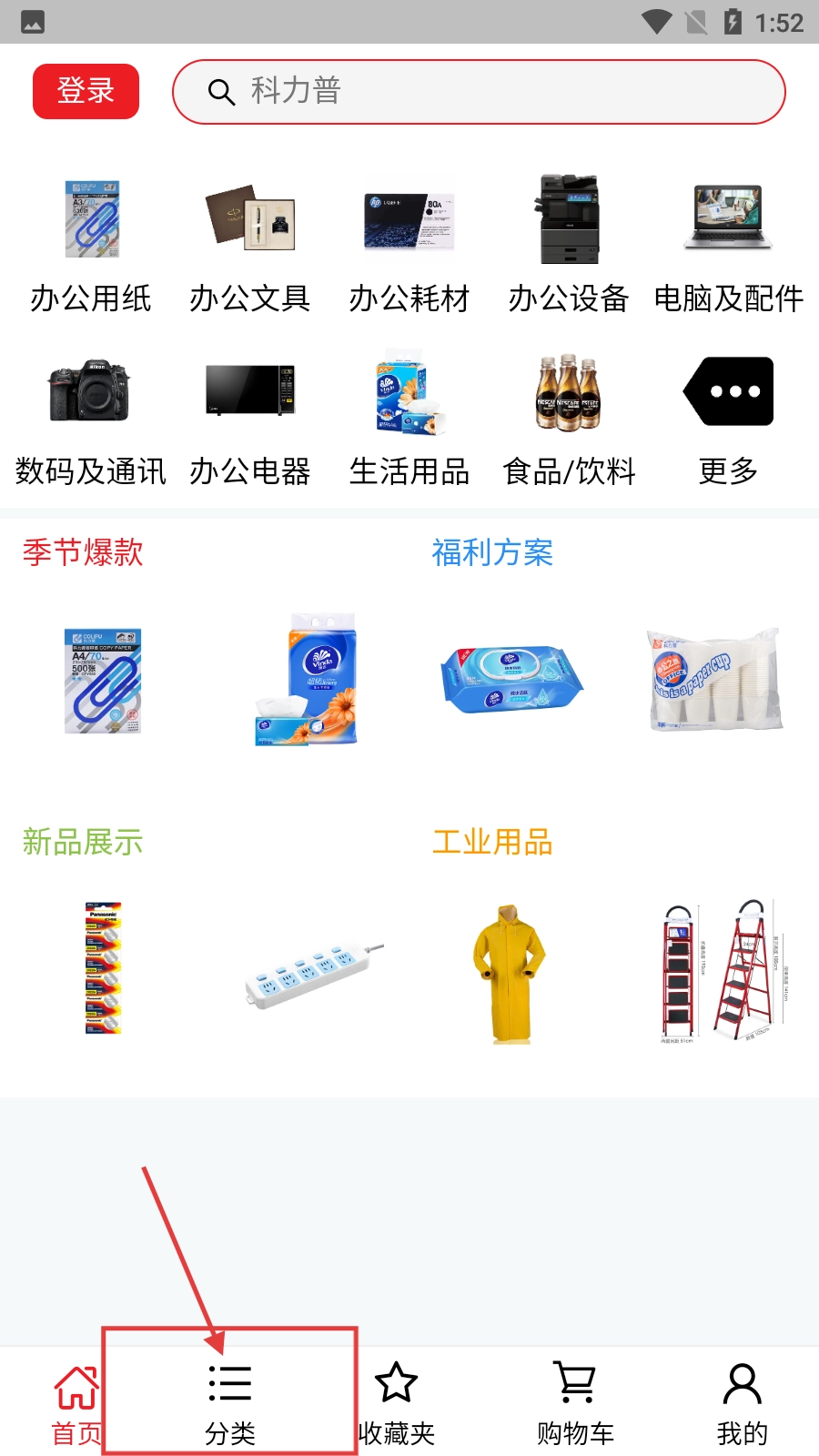Open the 福利方案 section
Screen dimensions: 819x1456
pos(492,552)
